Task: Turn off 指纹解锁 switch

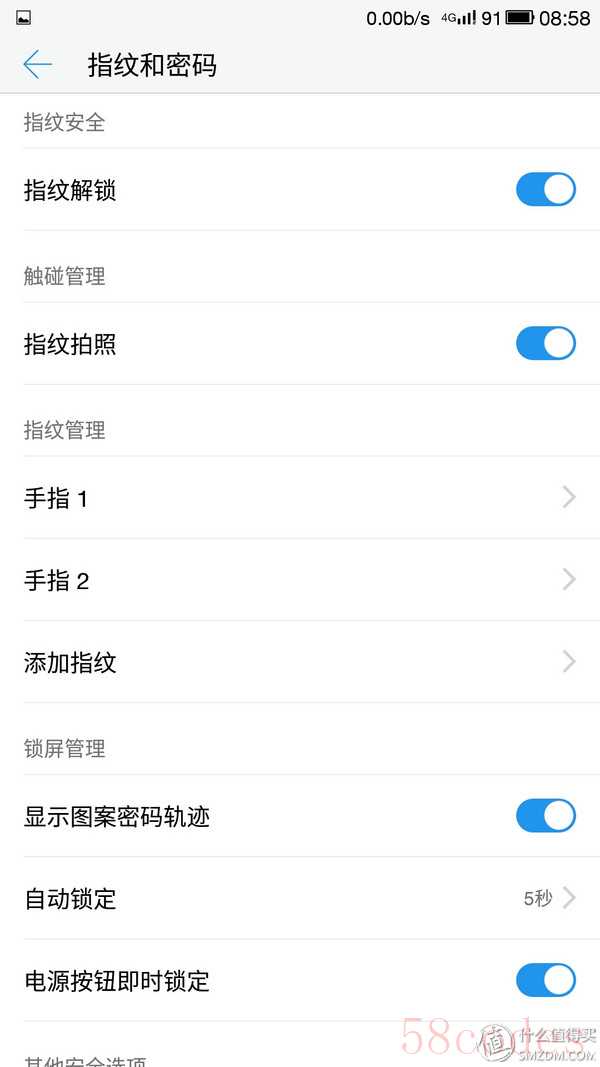Action: click(x=546, y=189)
